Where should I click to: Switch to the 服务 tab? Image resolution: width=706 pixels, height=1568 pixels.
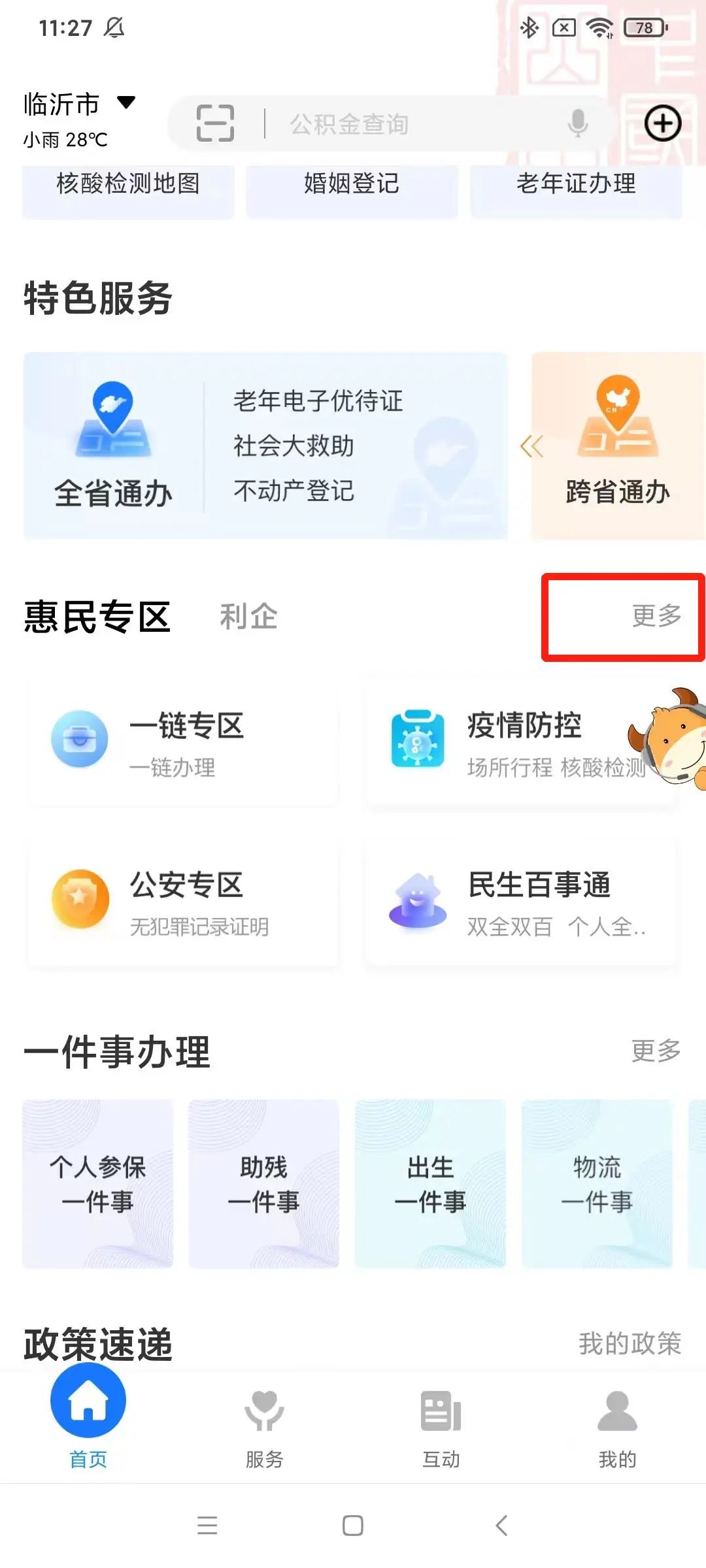[264, 1428]
